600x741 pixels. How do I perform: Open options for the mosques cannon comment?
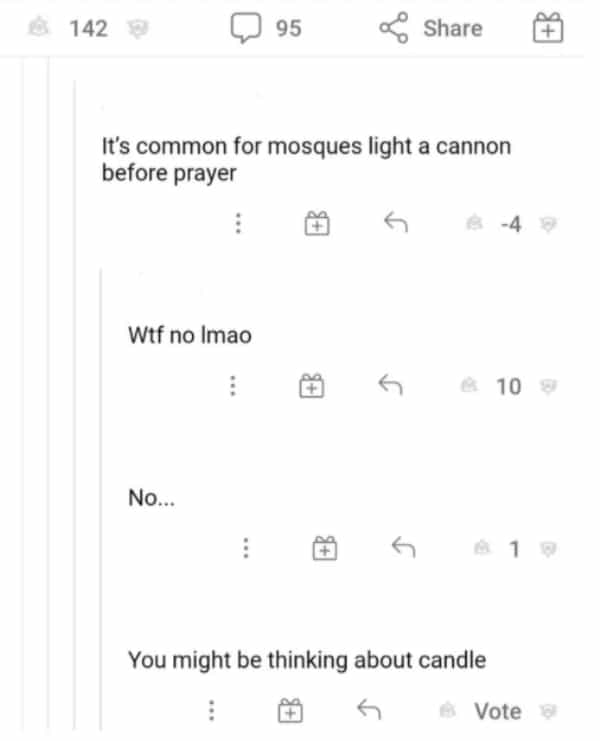click(238, 224)
